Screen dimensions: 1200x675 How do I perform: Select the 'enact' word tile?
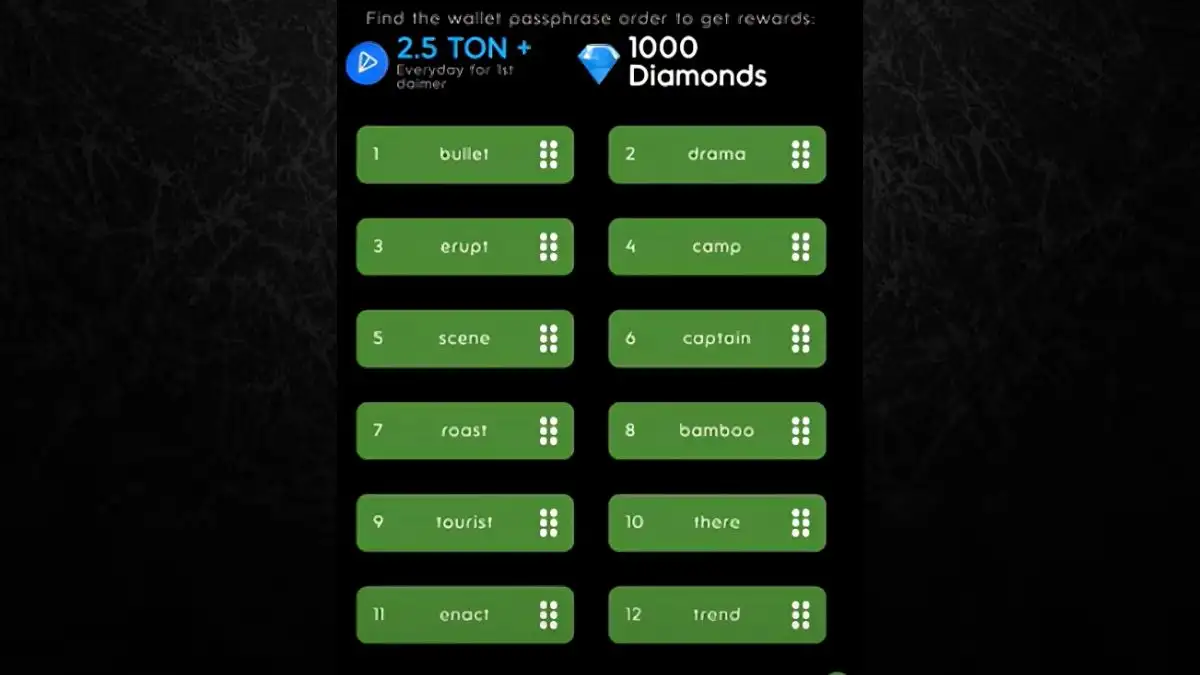tap(464, 614)
